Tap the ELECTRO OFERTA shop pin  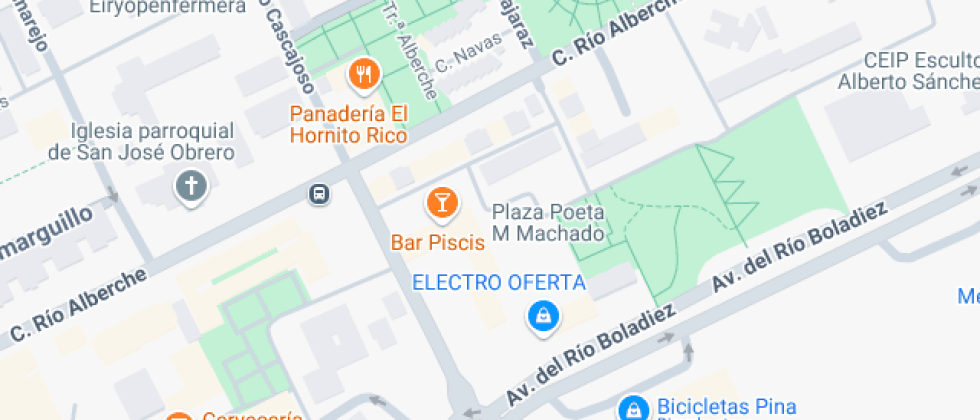coord(543,317)
